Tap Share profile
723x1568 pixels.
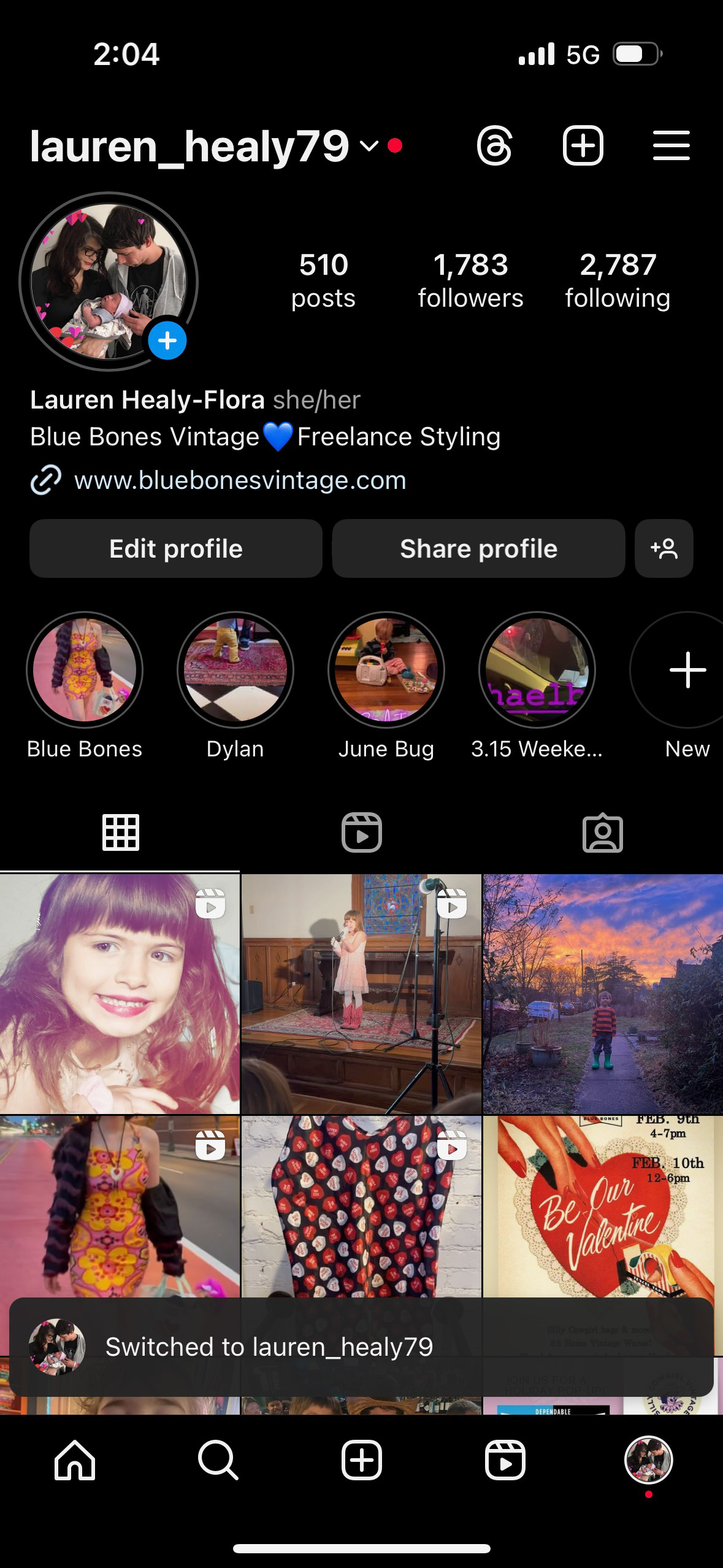click(478, 548)
